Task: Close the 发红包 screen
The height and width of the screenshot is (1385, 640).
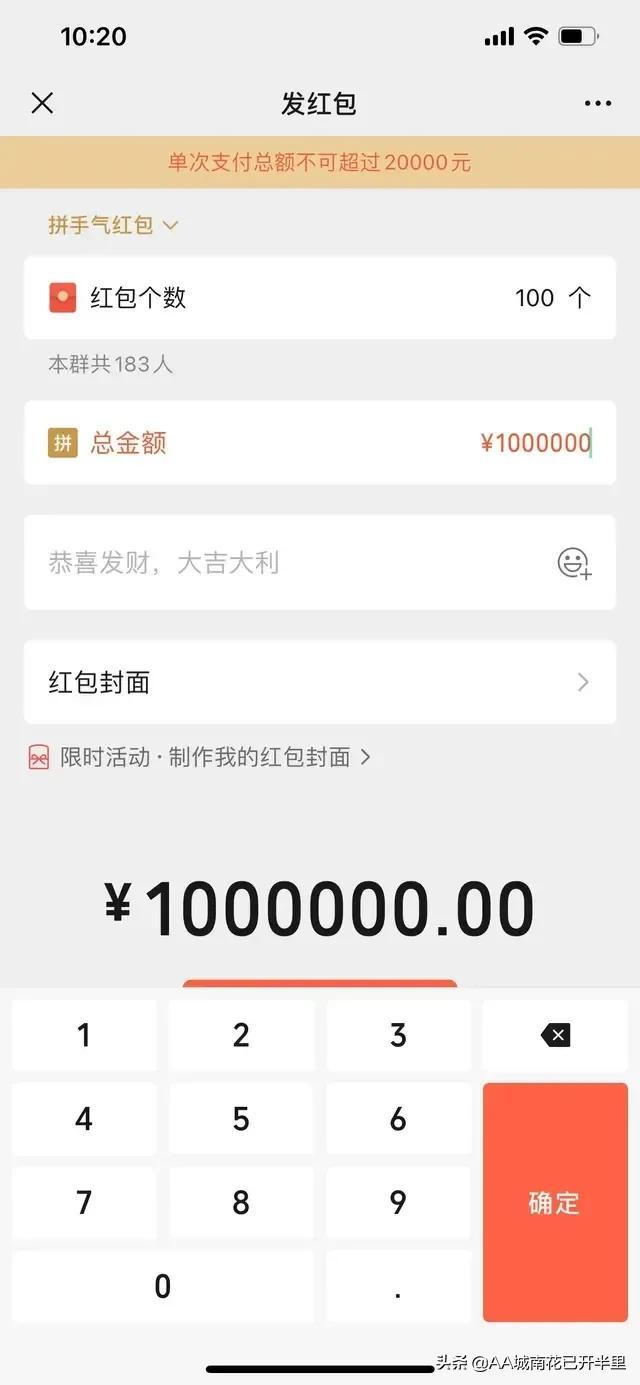Action: pos(42,103)
